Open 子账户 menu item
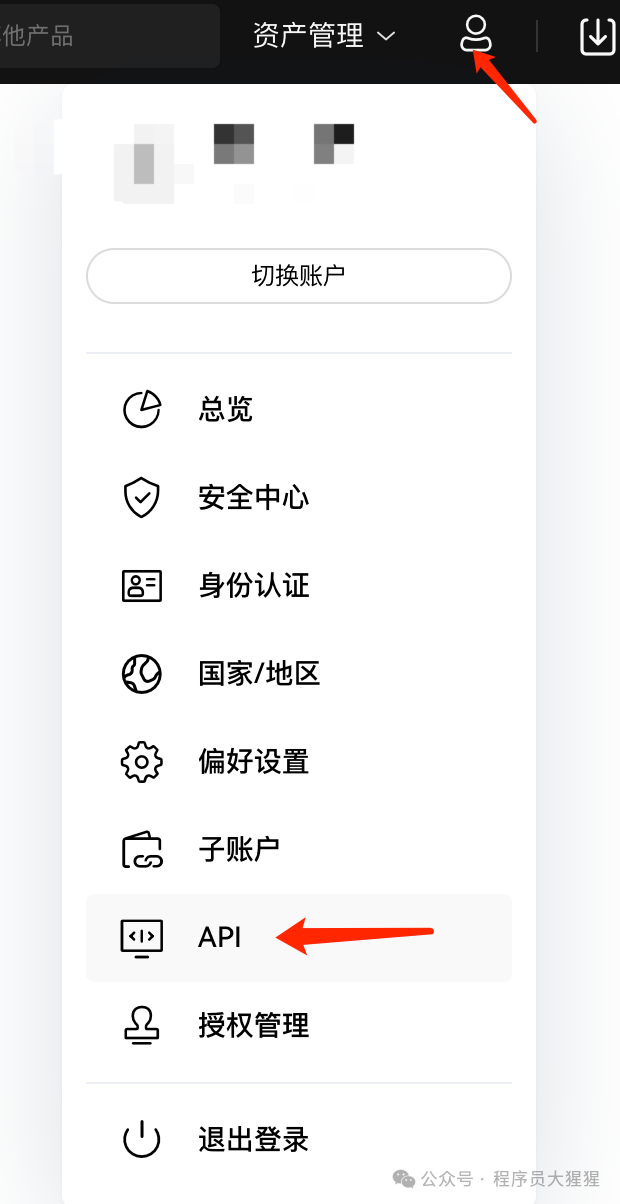Viewport: 620px width, 1204px height. click(299, 850)
